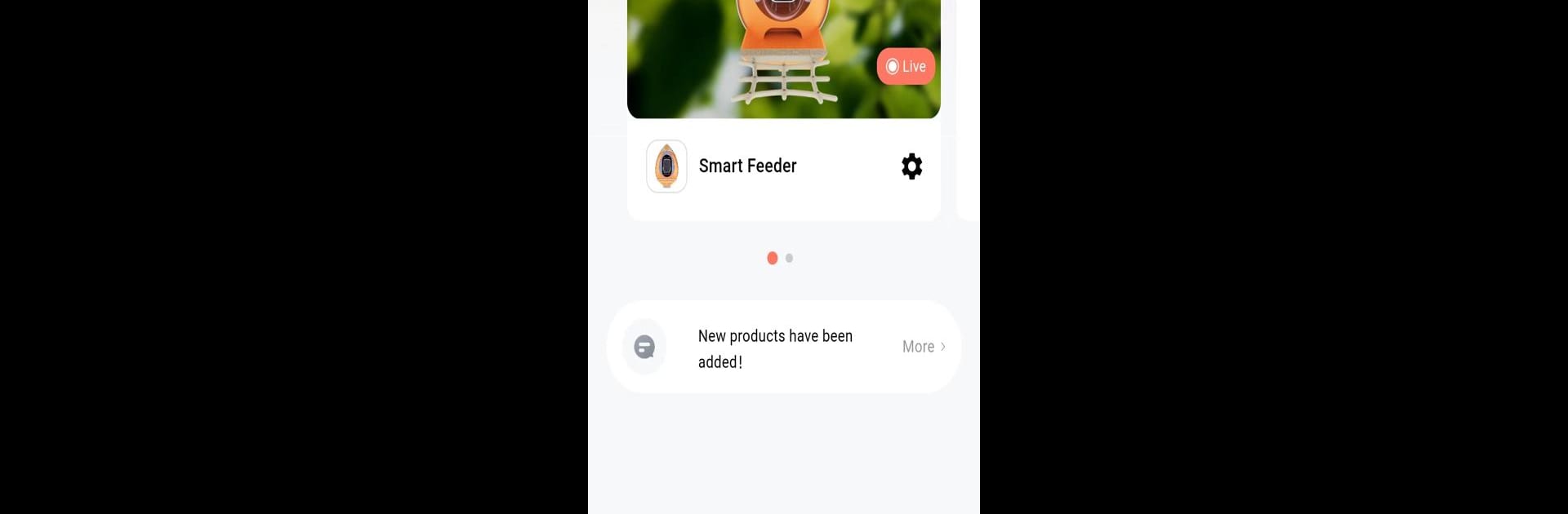The image size is (1568, 514).
Task: Open the Smart Feeder device card
Action: (x=747, y=166)
